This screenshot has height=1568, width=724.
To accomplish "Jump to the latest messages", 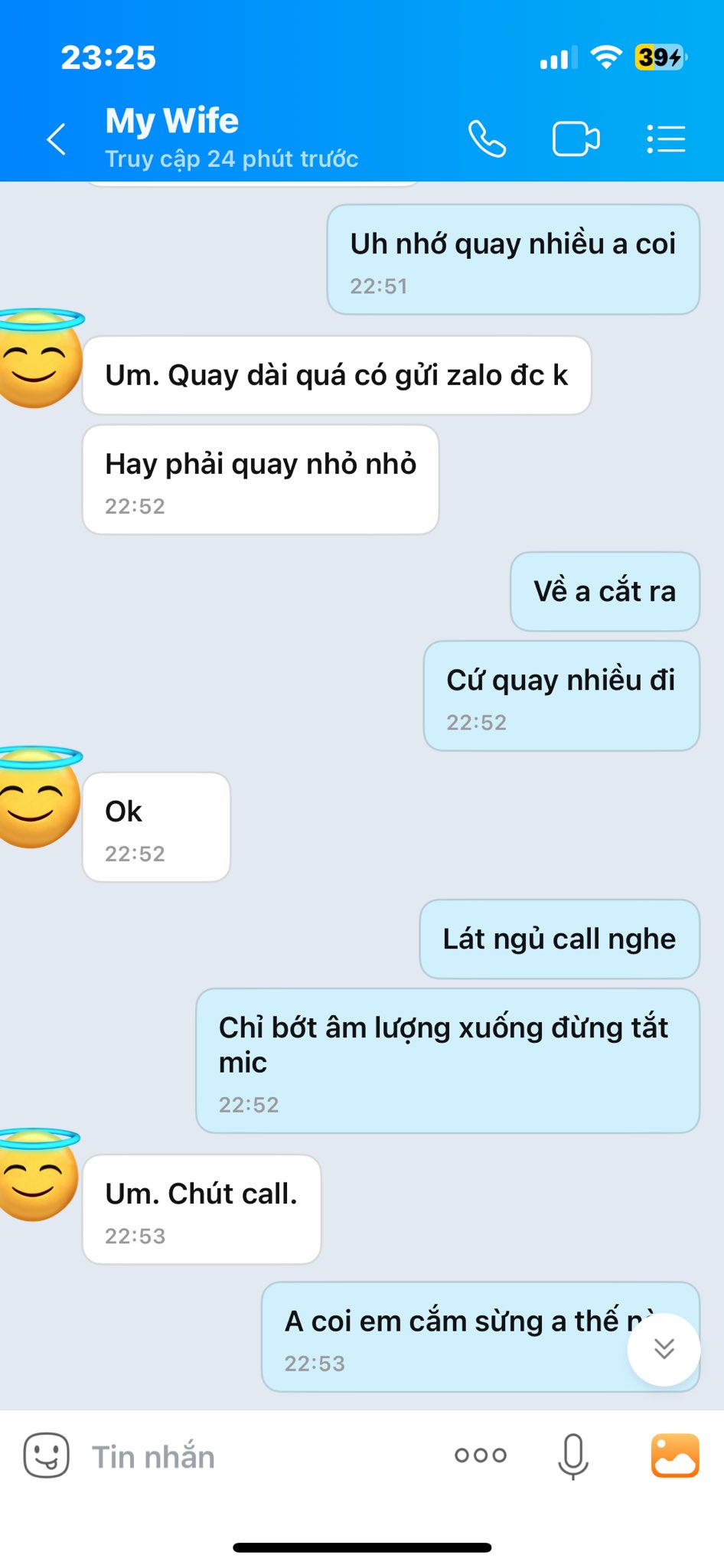I will coord(664,1349).
